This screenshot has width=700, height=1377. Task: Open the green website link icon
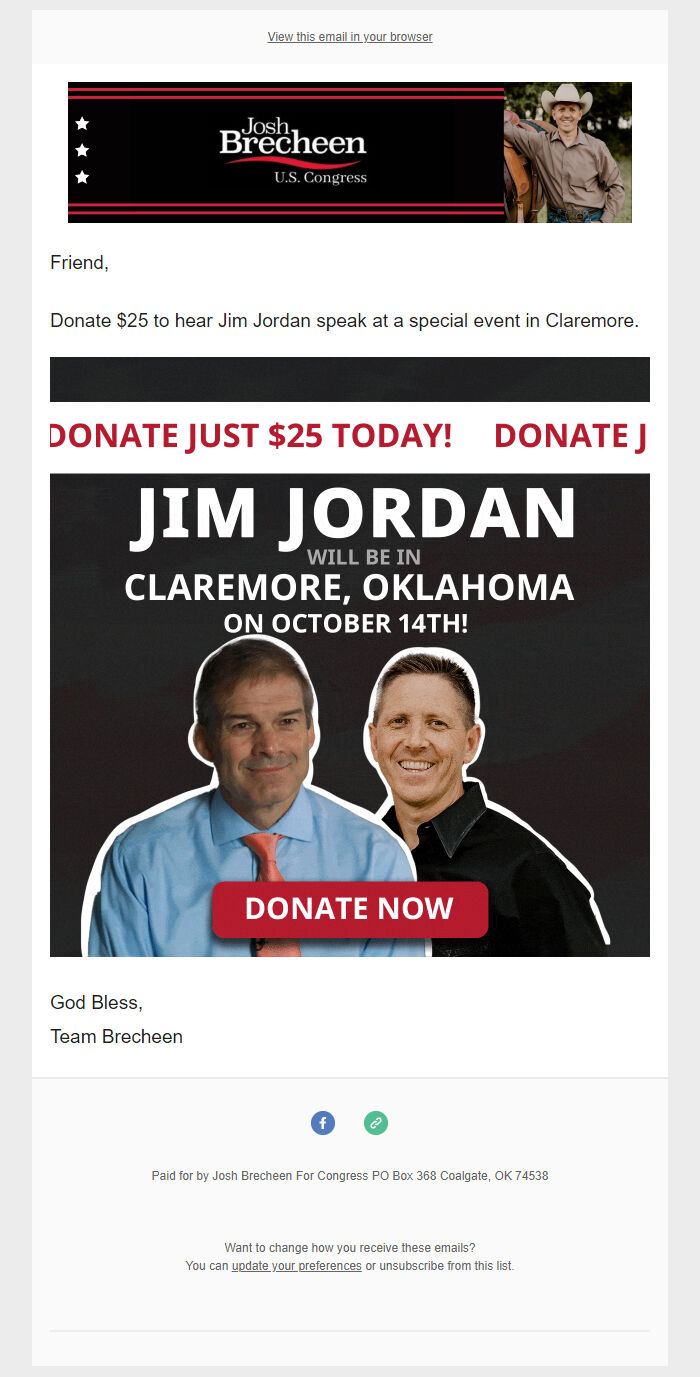point(376,1123)
